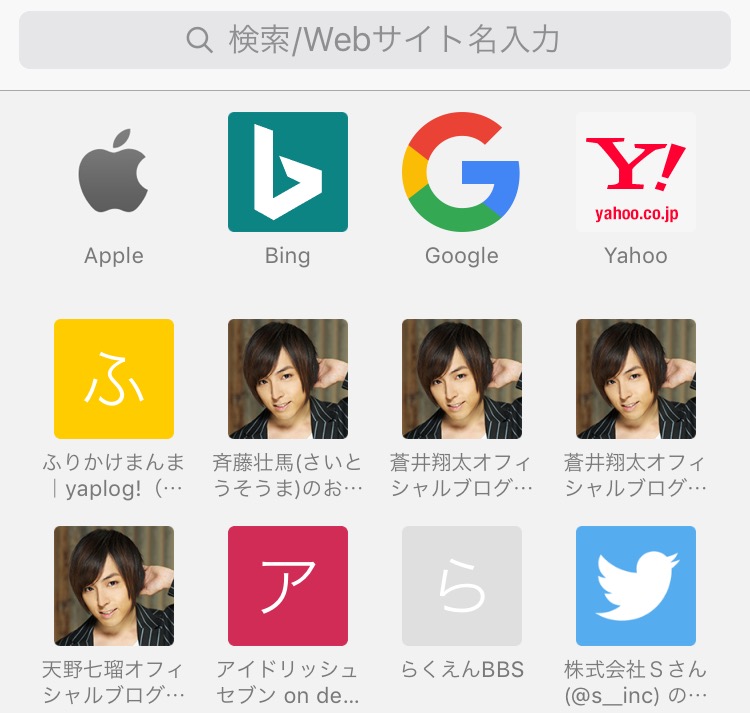750x713 pixels.
Task: Open the Yahoo favorite
Action: (x=635, y=172)
